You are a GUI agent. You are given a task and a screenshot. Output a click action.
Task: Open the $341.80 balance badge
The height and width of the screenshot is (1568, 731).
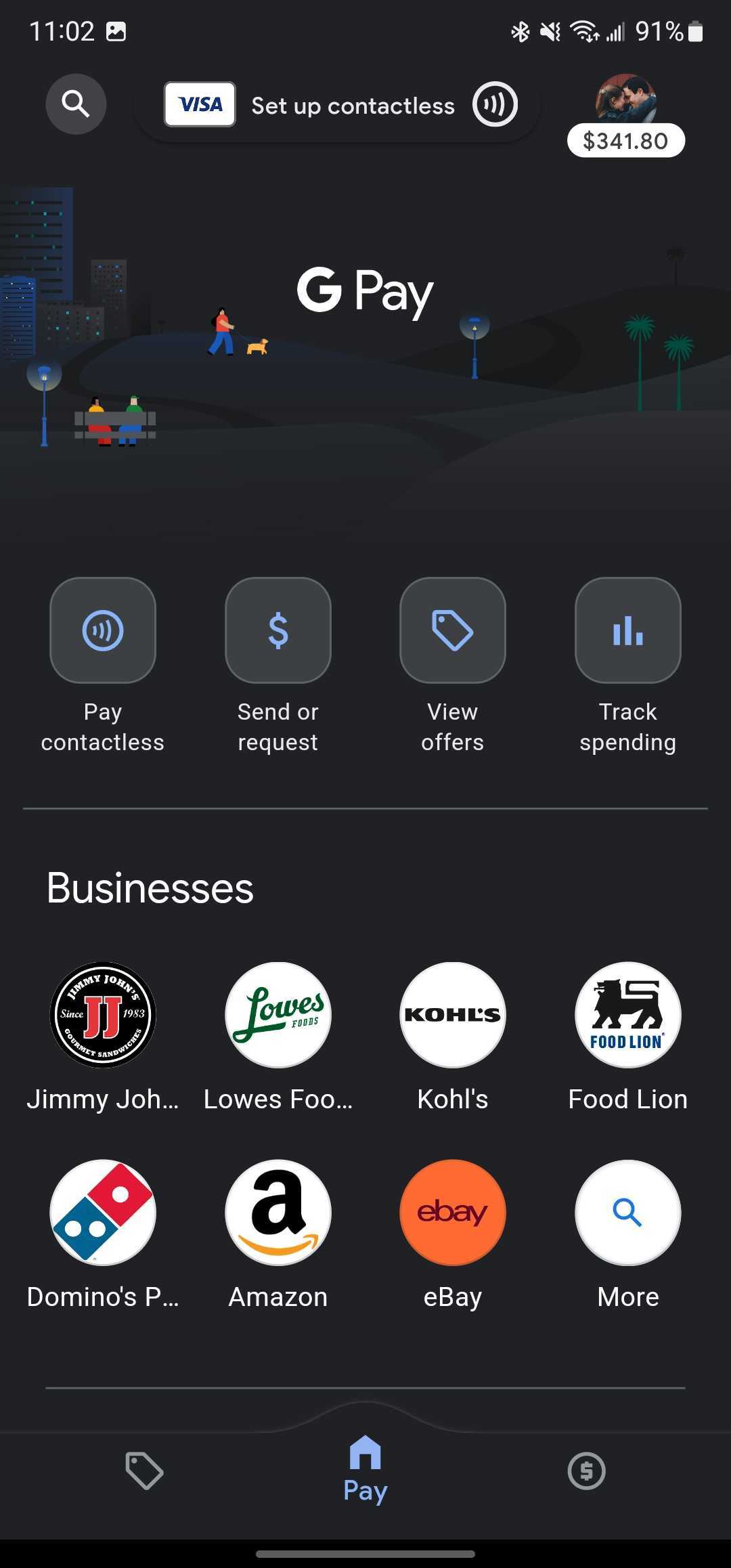[x=625, y=140]
